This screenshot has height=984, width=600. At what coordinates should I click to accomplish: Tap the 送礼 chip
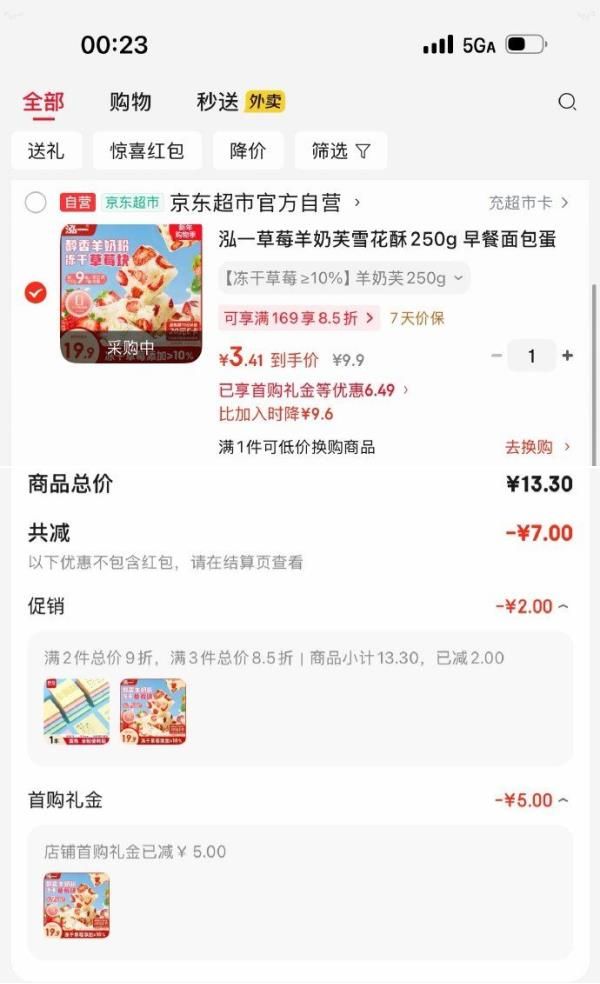(x=46, y=151)
